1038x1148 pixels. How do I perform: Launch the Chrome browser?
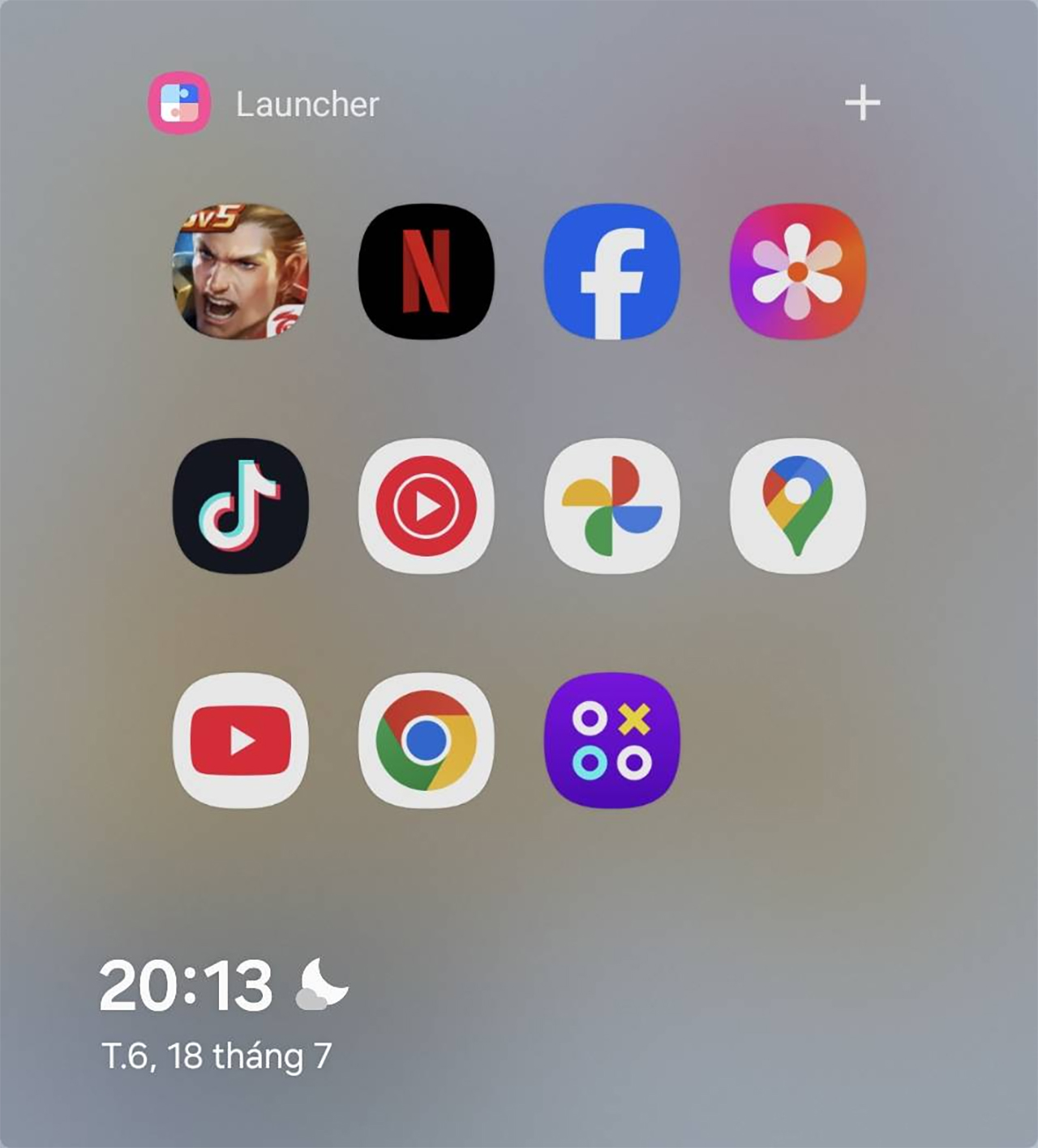(x=427, y=740)
